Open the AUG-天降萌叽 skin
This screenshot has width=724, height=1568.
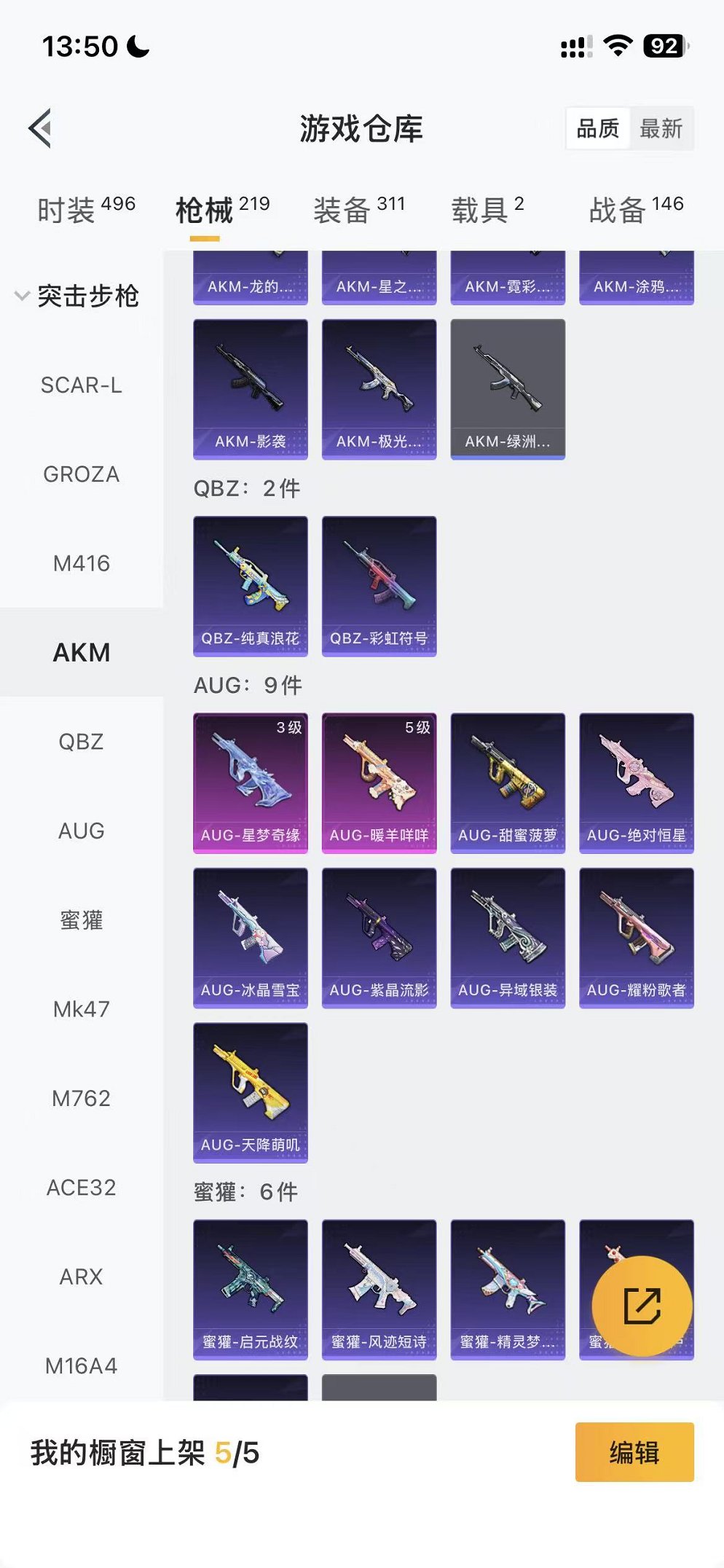250,1091
